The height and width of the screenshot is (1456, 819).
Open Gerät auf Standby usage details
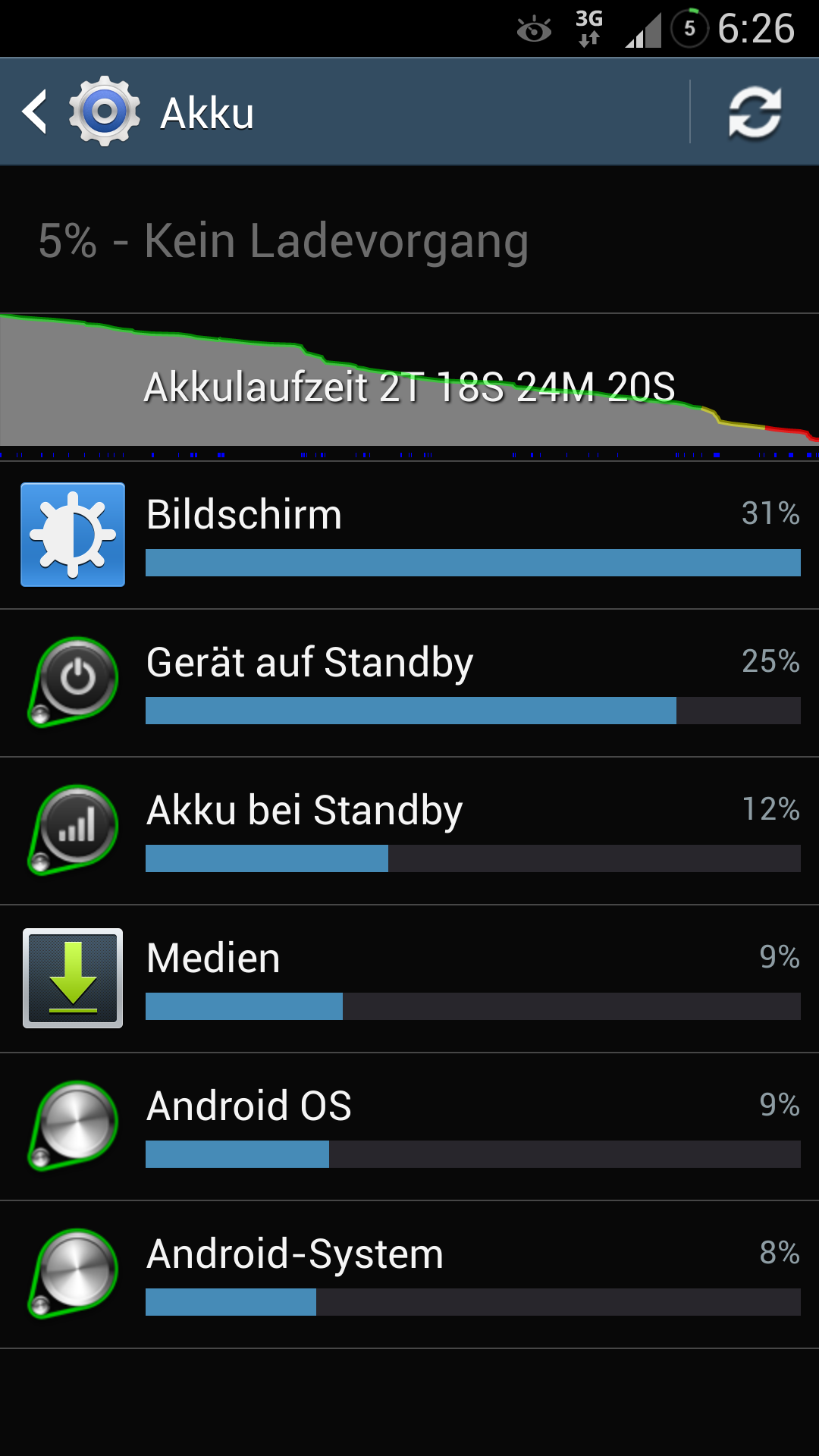[x=409, y=683]
